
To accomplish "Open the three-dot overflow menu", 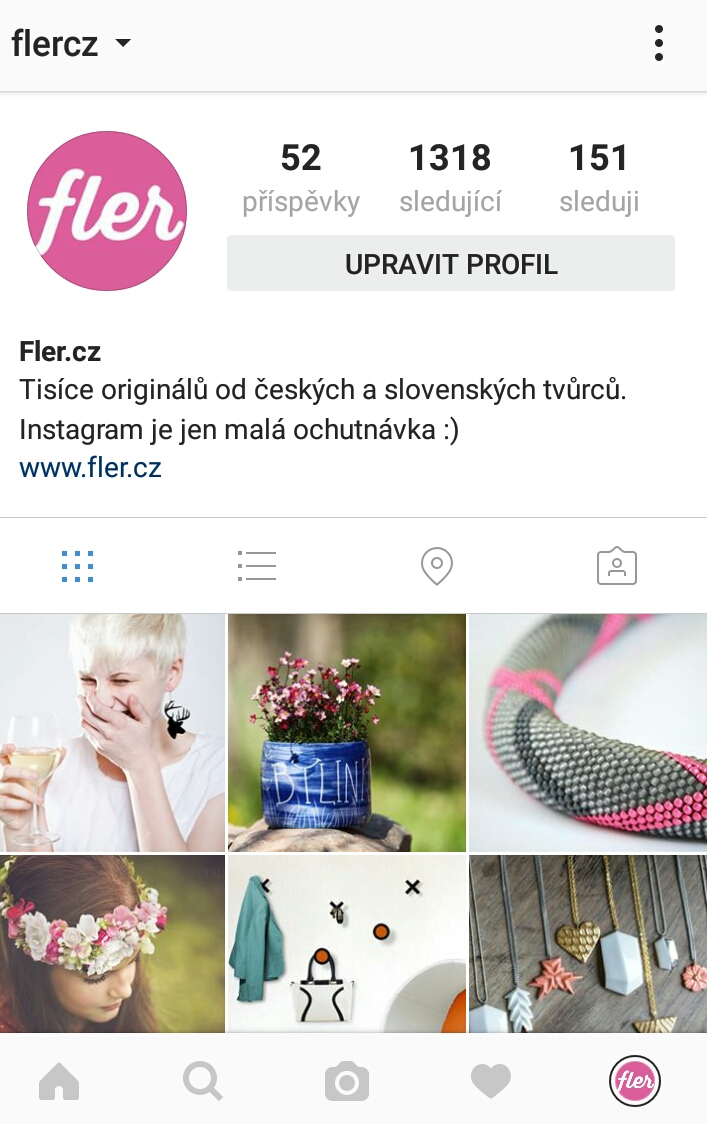I will click(x=658, y=44).
